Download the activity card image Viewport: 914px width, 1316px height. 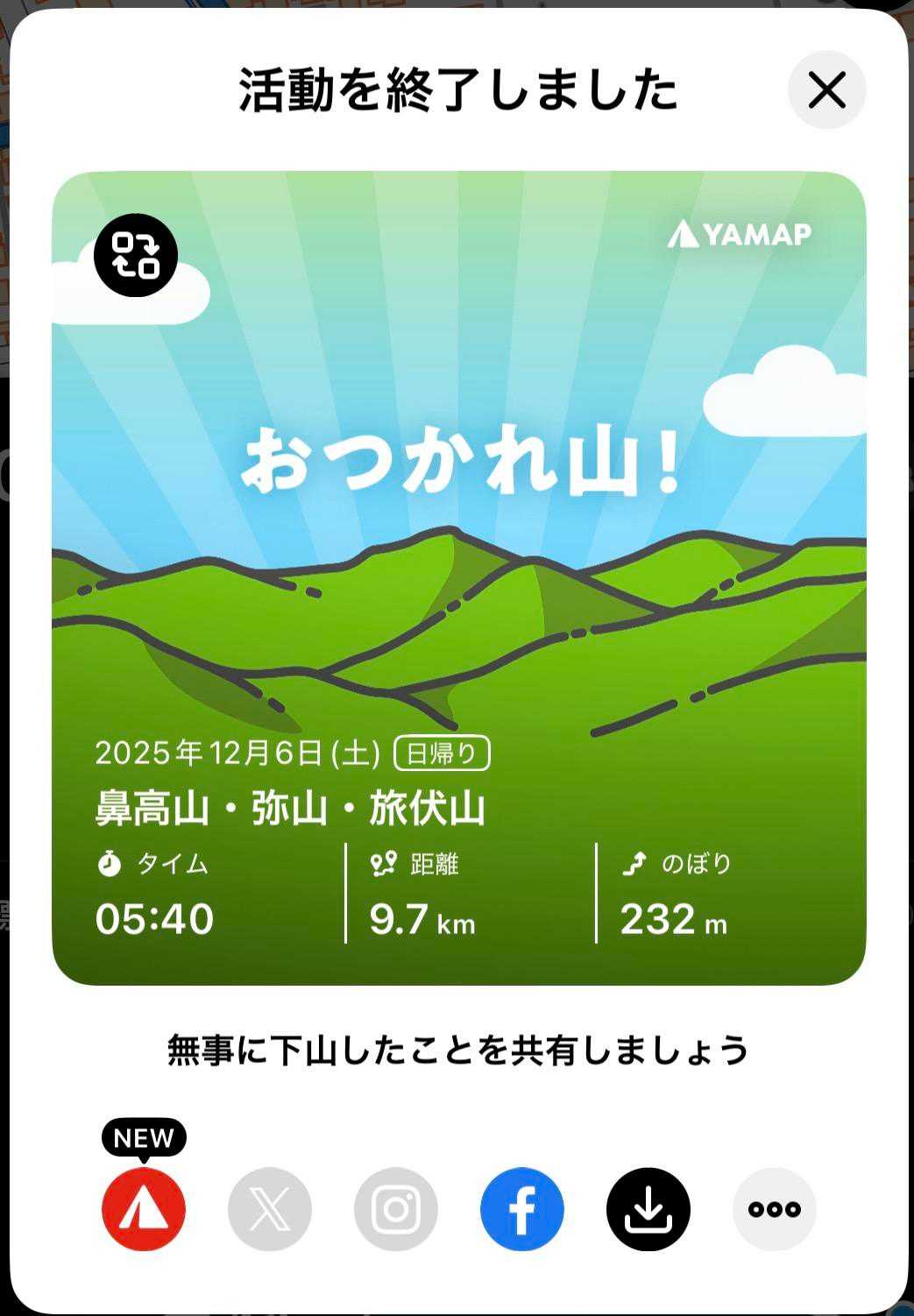coord(648,1209)
